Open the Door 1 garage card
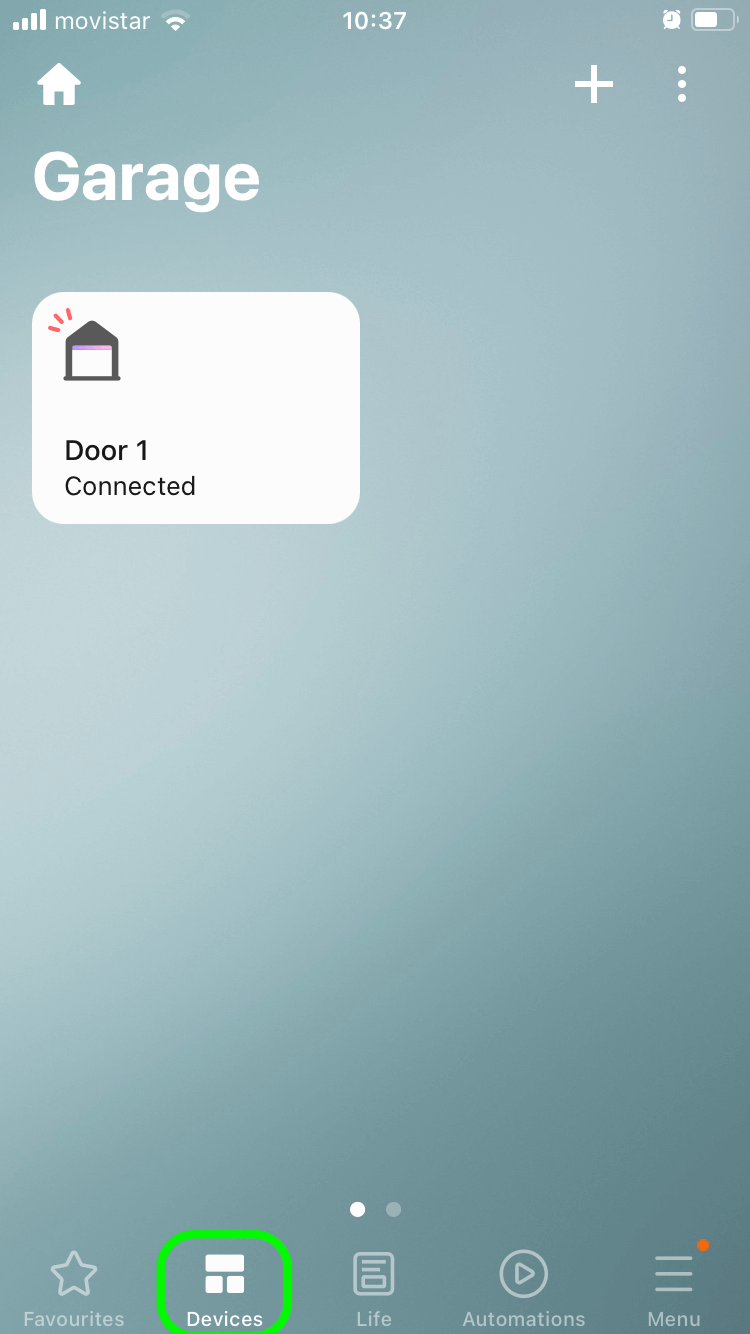 (x=196, y=408)
